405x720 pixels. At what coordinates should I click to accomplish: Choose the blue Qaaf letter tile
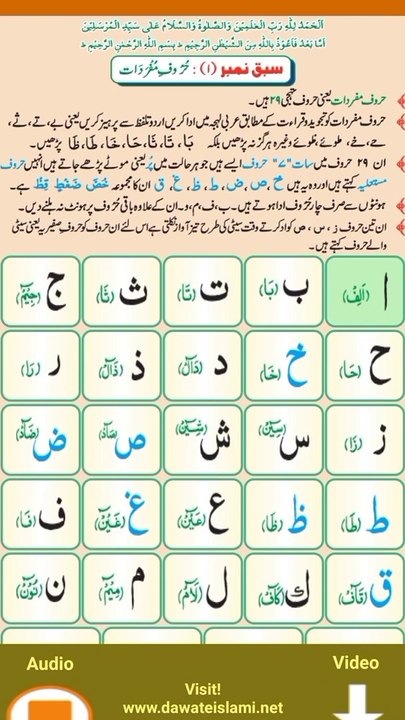point(365,589)
